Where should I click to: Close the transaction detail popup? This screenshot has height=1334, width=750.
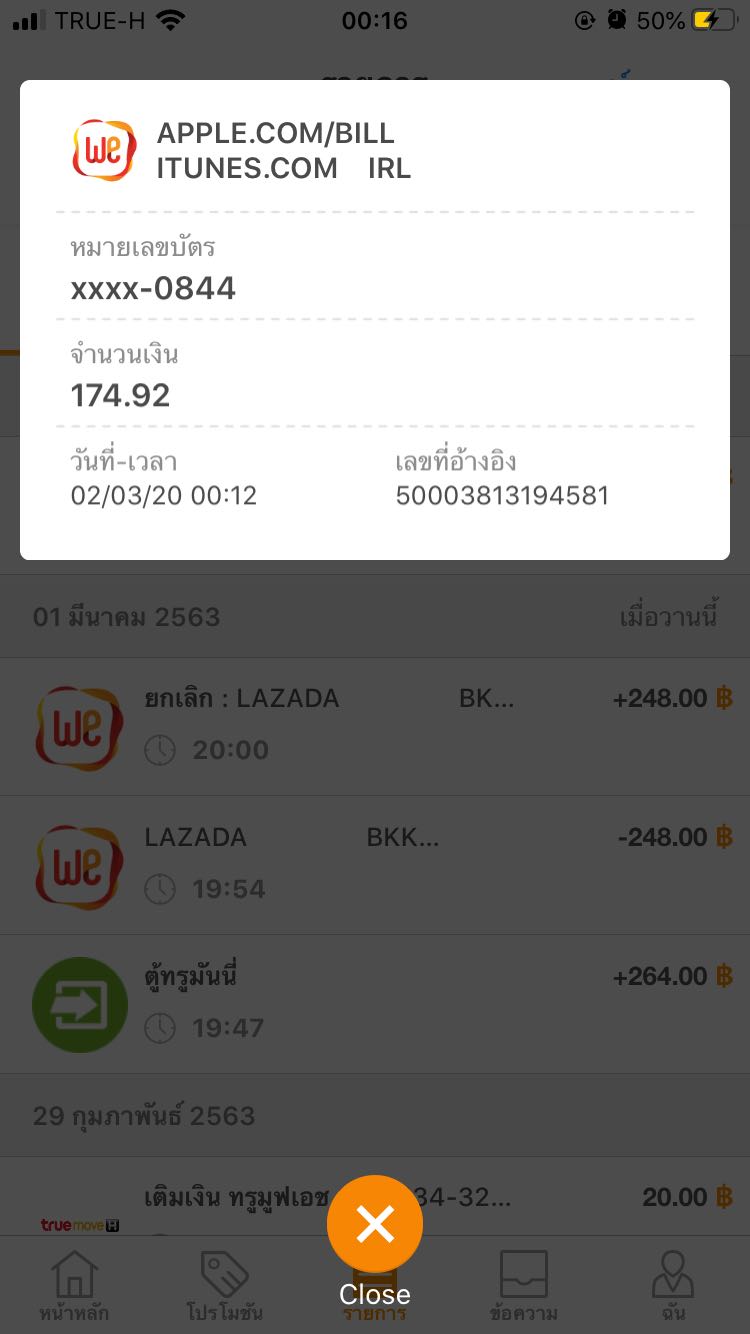pyautogui.click(x=375, y=1223)
